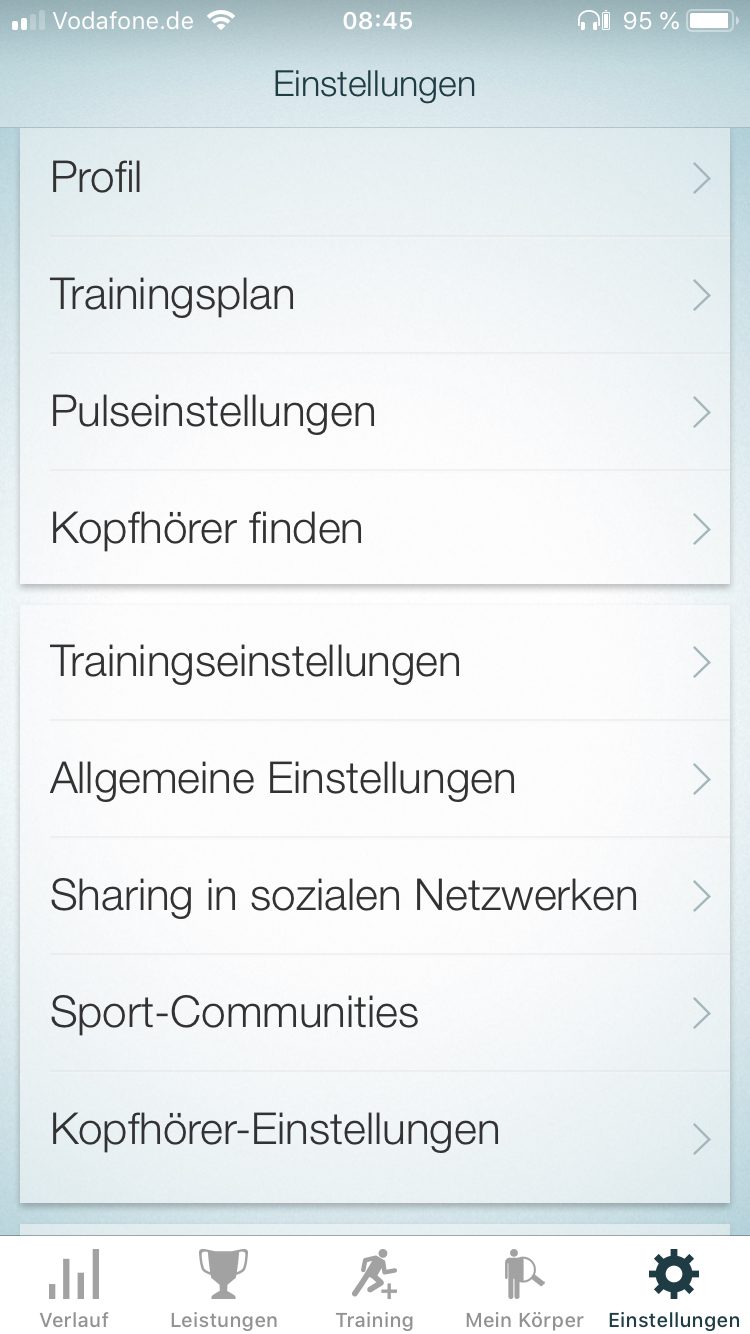This screenshot has width=750, height=1334.
Task: Open Trainingsplan settings
Action: click(x=375, y=295)
